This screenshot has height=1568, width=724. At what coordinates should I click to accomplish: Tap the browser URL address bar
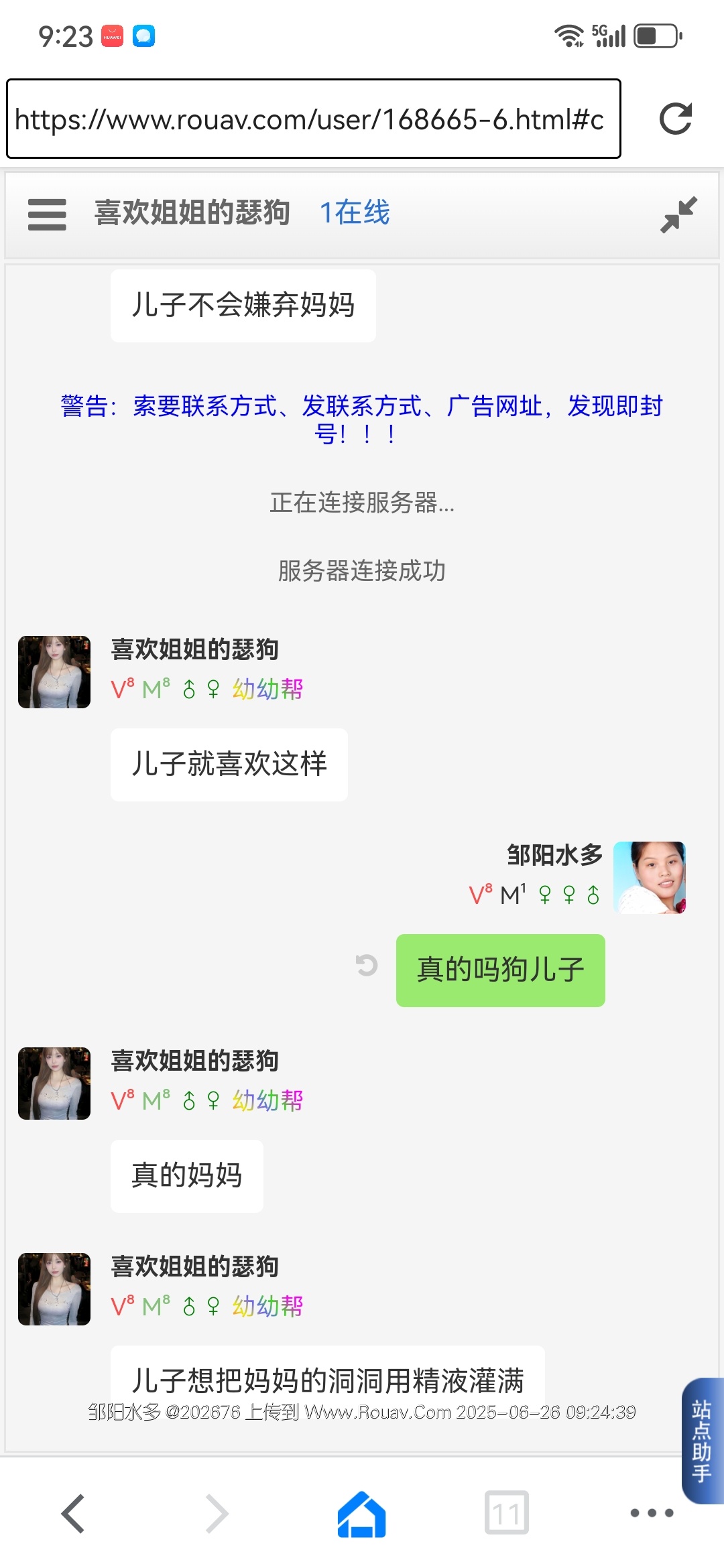click(x=313, y=119)
